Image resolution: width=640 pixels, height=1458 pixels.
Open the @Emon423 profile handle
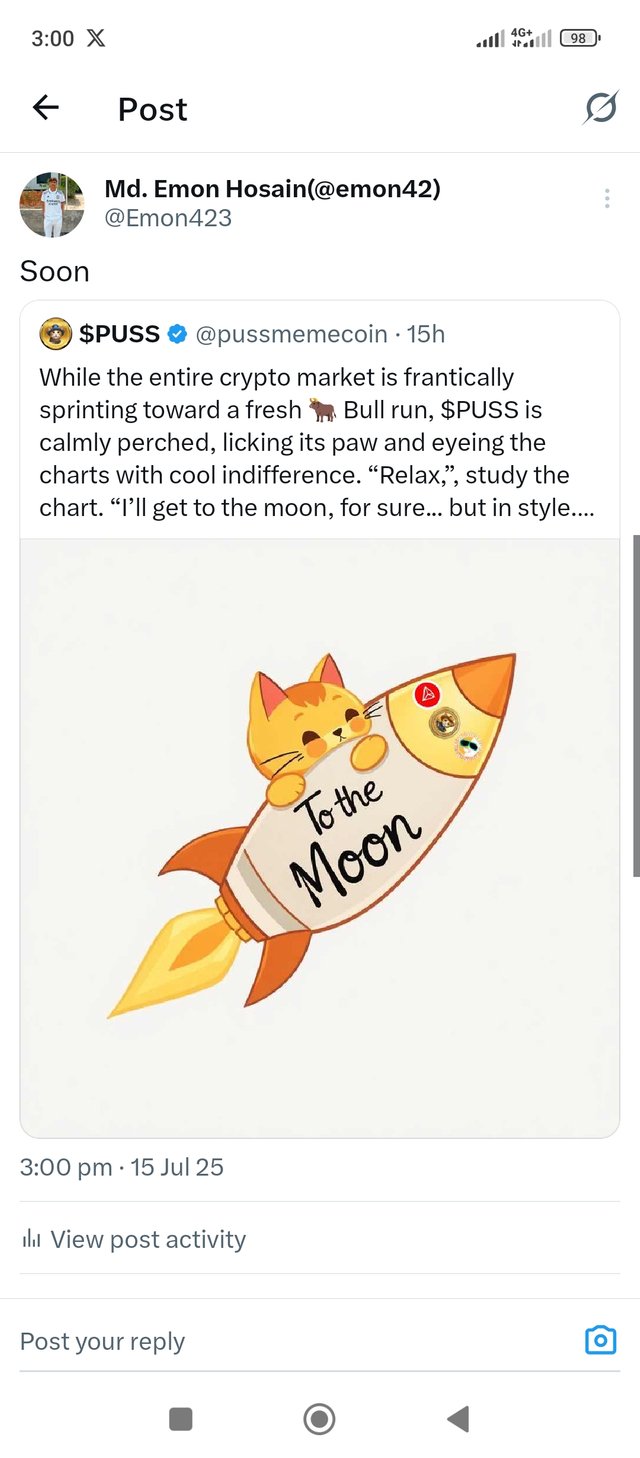[x=168, y=217]
